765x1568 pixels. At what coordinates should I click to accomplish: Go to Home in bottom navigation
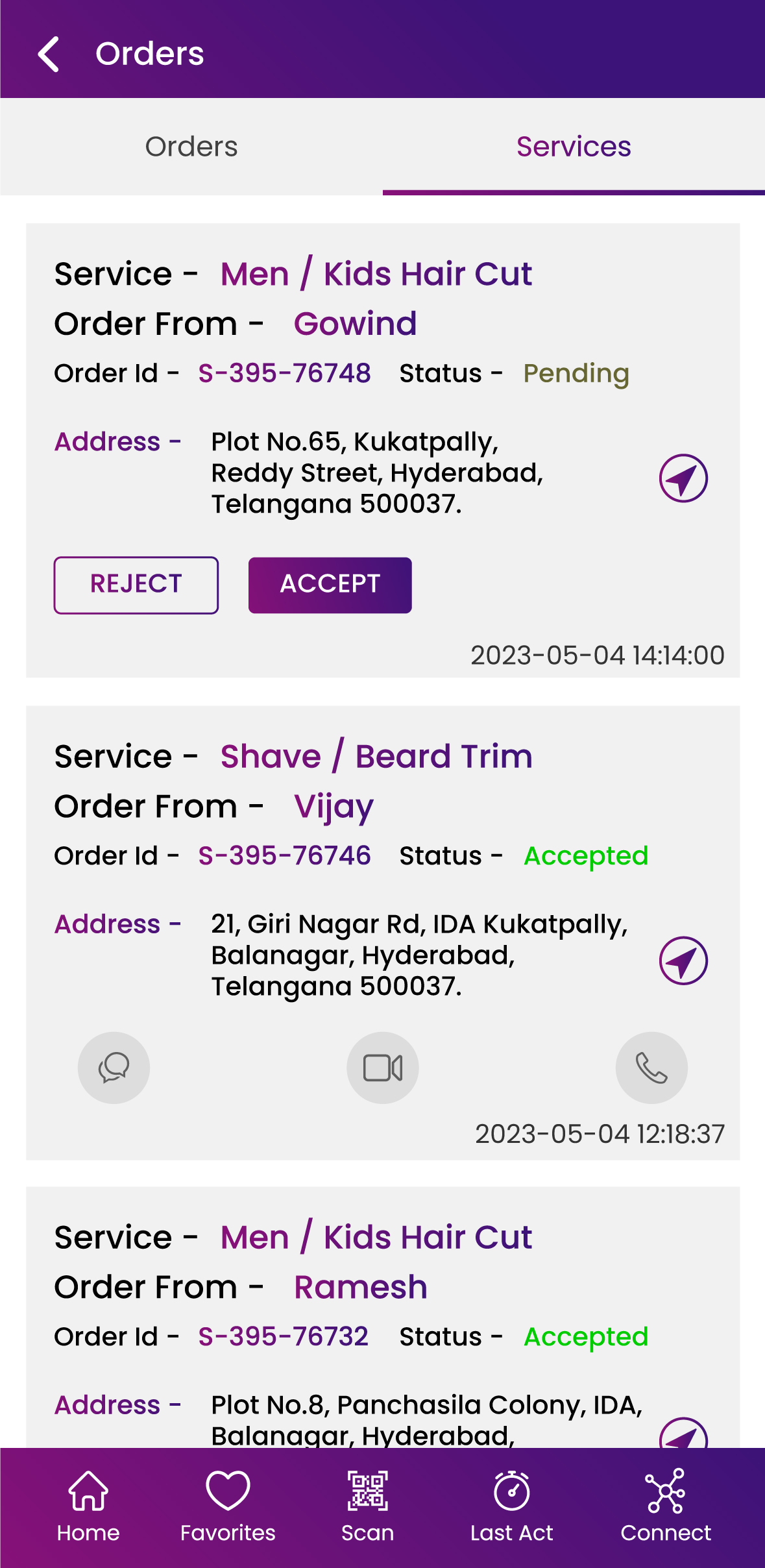(x=88, y=1507)
